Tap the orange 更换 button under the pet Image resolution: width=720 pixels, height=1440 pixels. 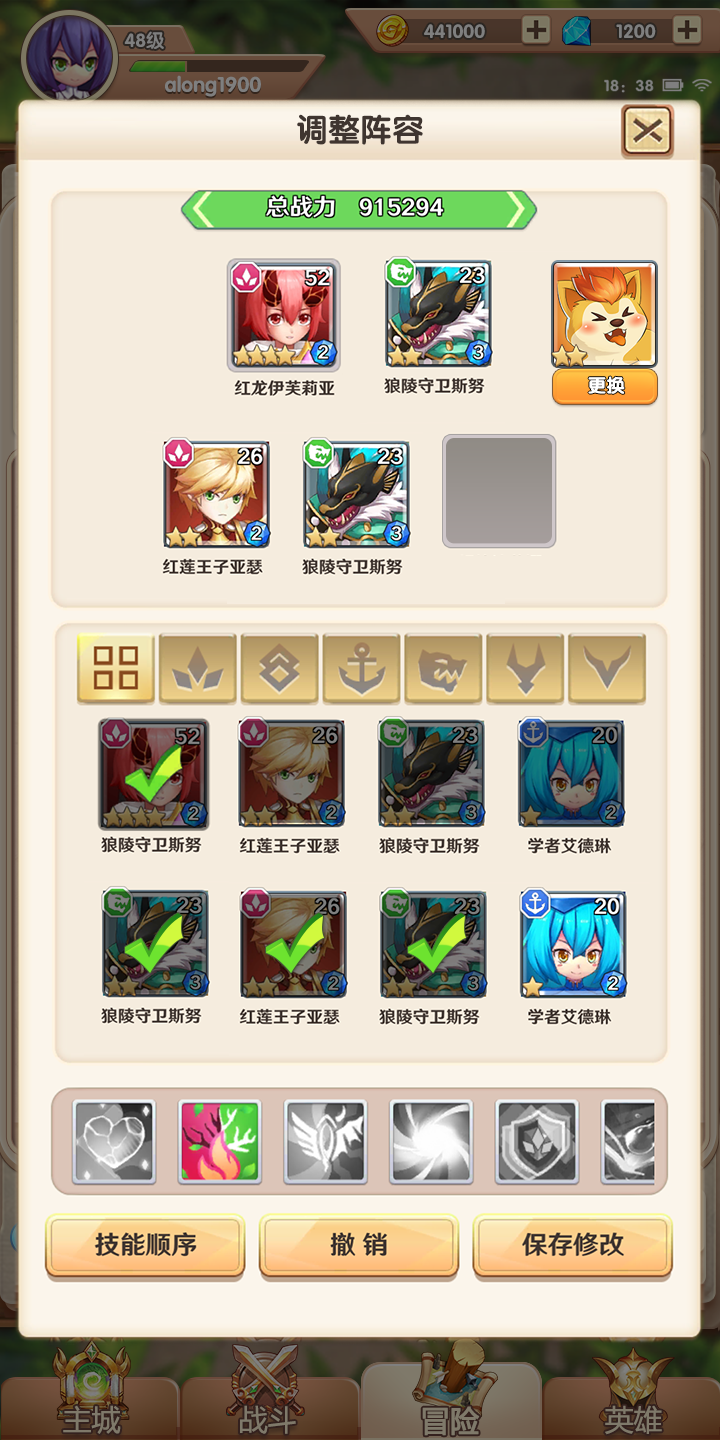tap(605, 386)
